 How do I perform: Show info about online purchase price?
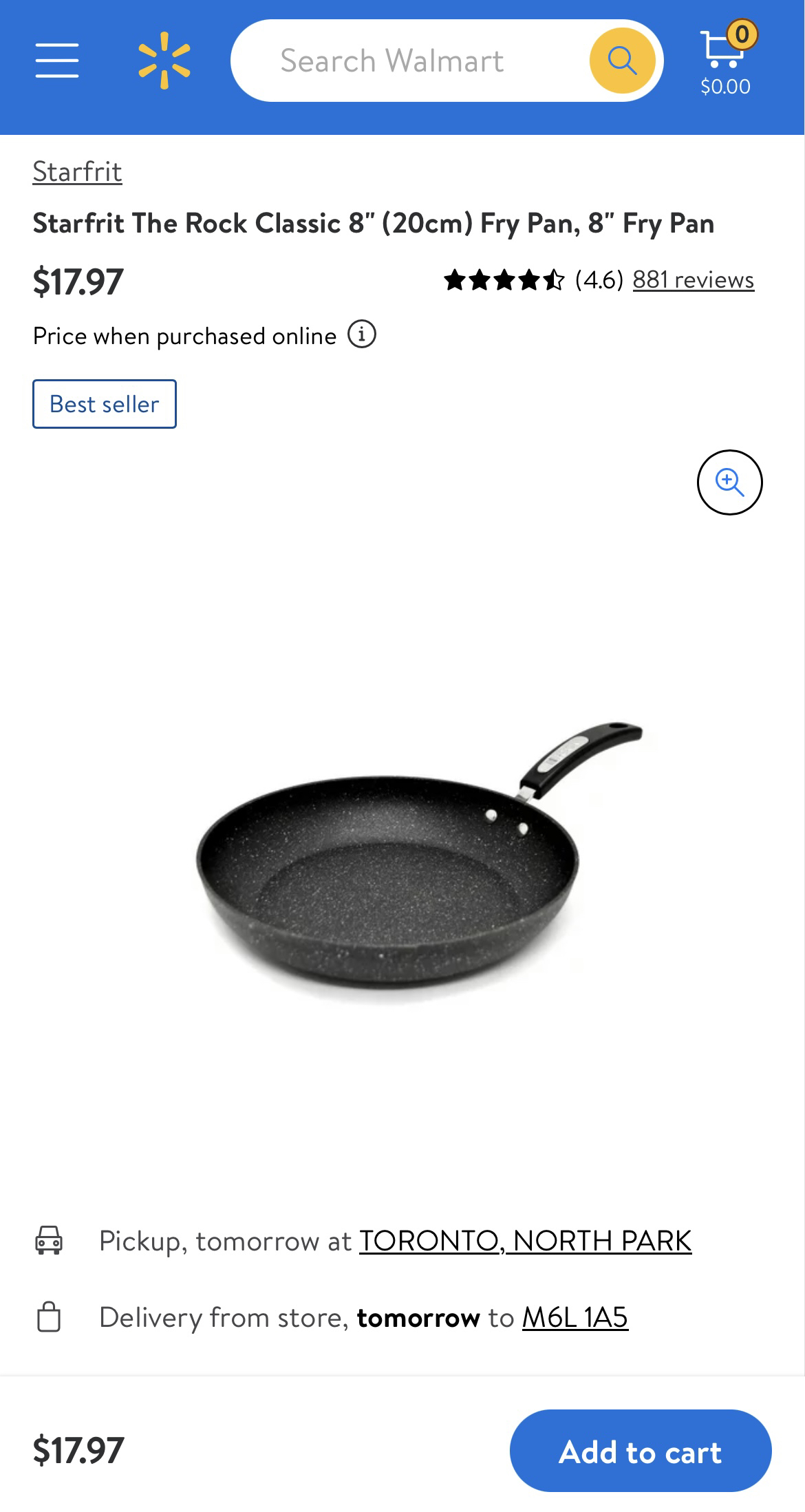[x=362, y=335]
